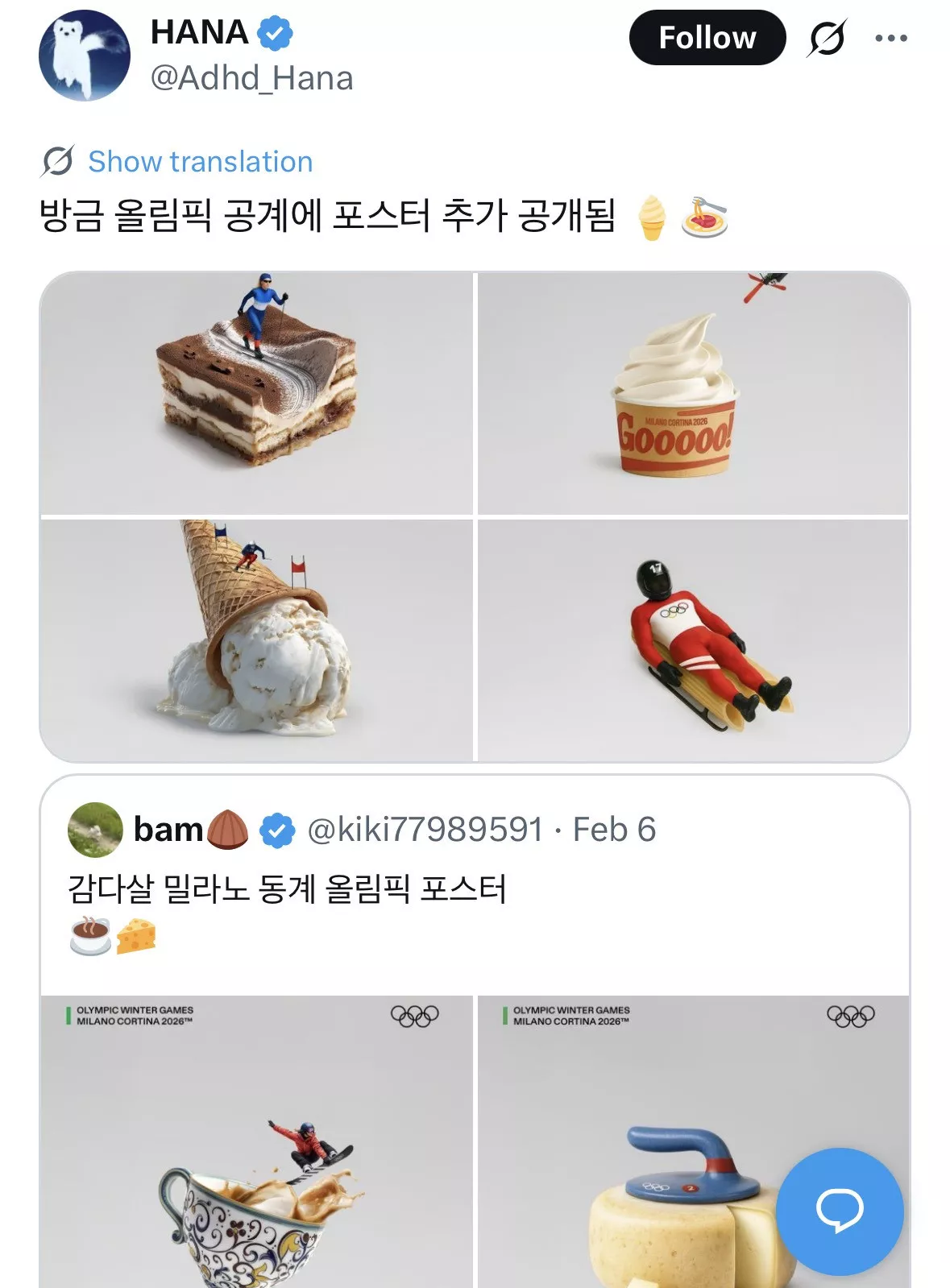Open the Gooooo soft serve cup image
Viewport: 950px width, 1288px height.
(x=693, y=393)
